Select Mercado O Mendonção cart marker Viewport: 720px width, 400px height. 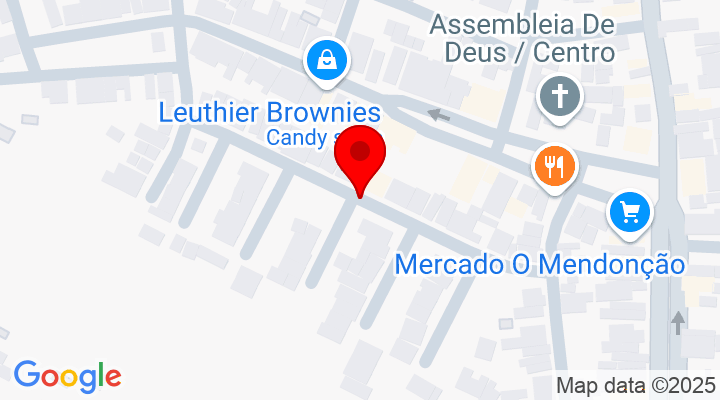click(630, 212)
